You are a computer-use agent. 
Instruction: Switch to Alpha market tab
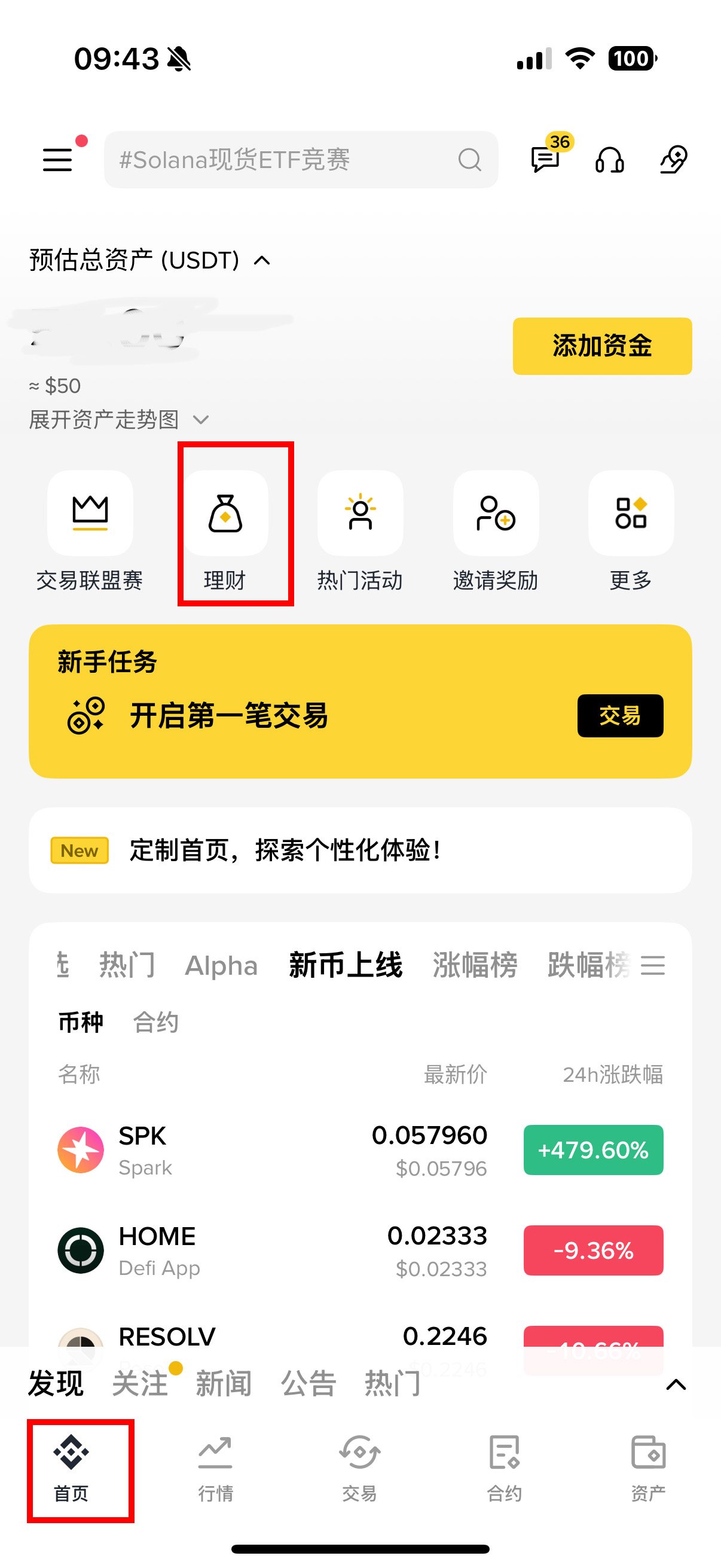(x=221, y=965)
